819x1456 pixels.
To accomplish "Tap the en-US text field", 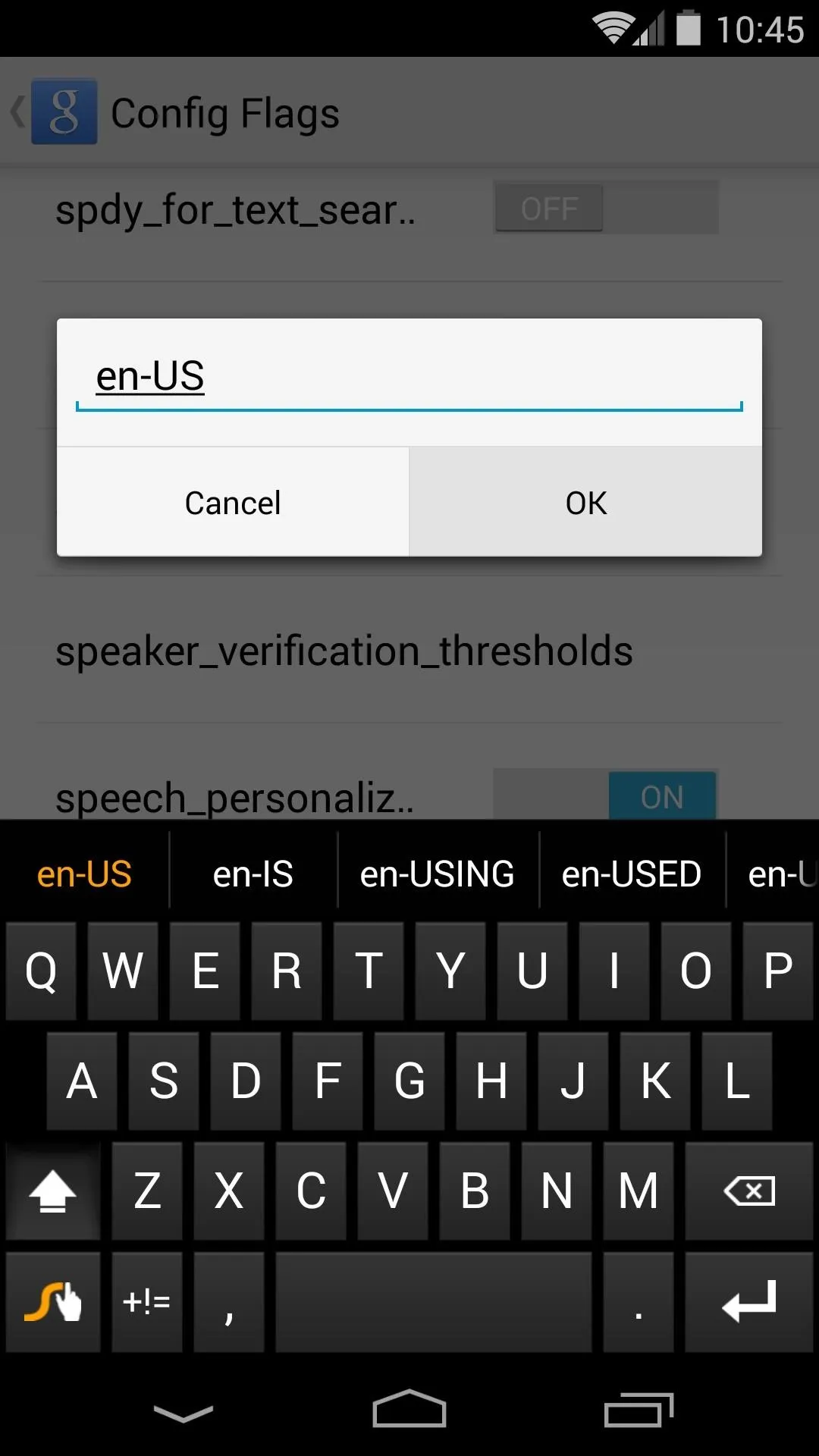I will (409, 377).
